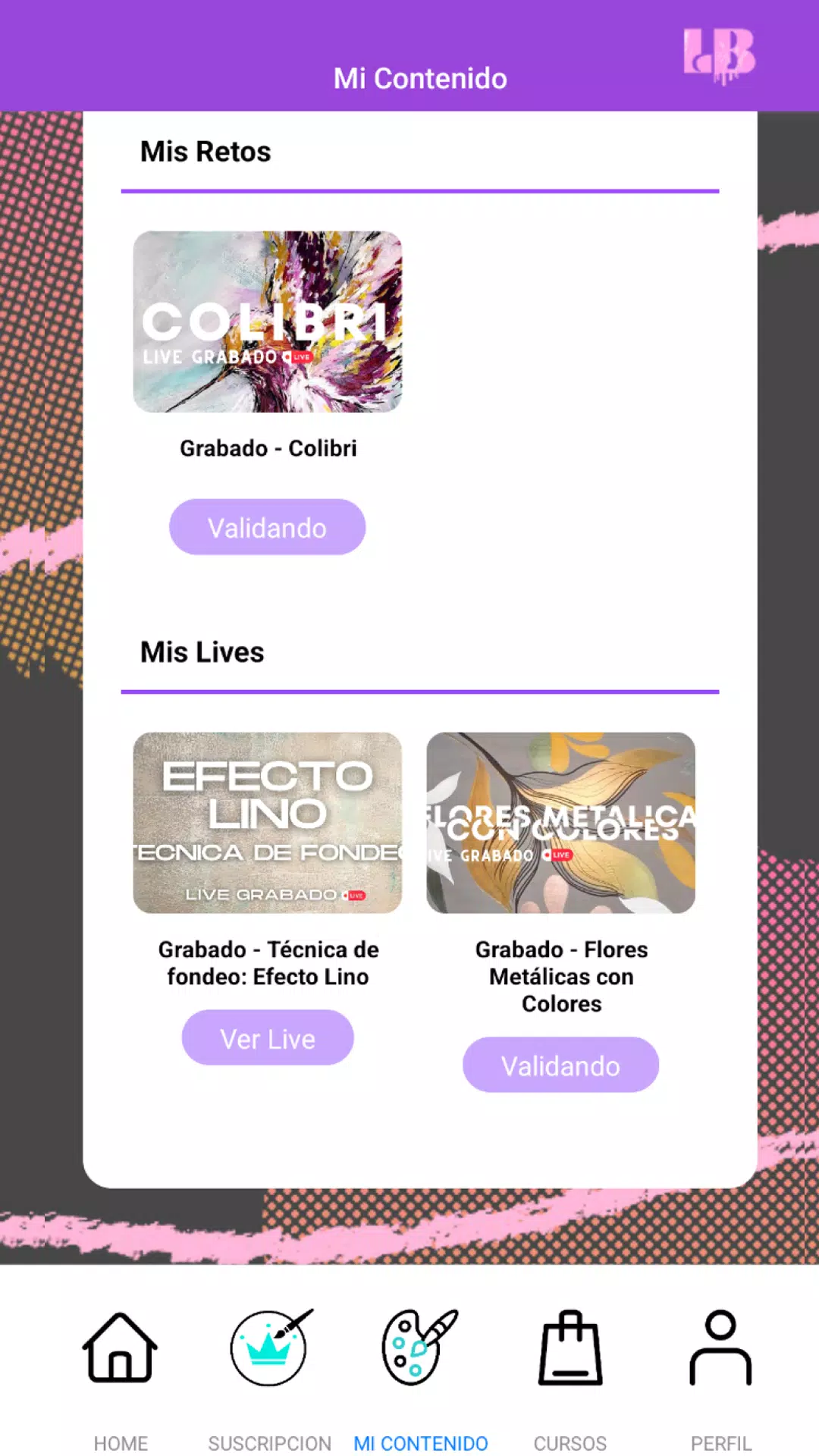Tap the Validando button under Colibri
The height and width of the screenshot is (1456, 819).
point(268,527)
